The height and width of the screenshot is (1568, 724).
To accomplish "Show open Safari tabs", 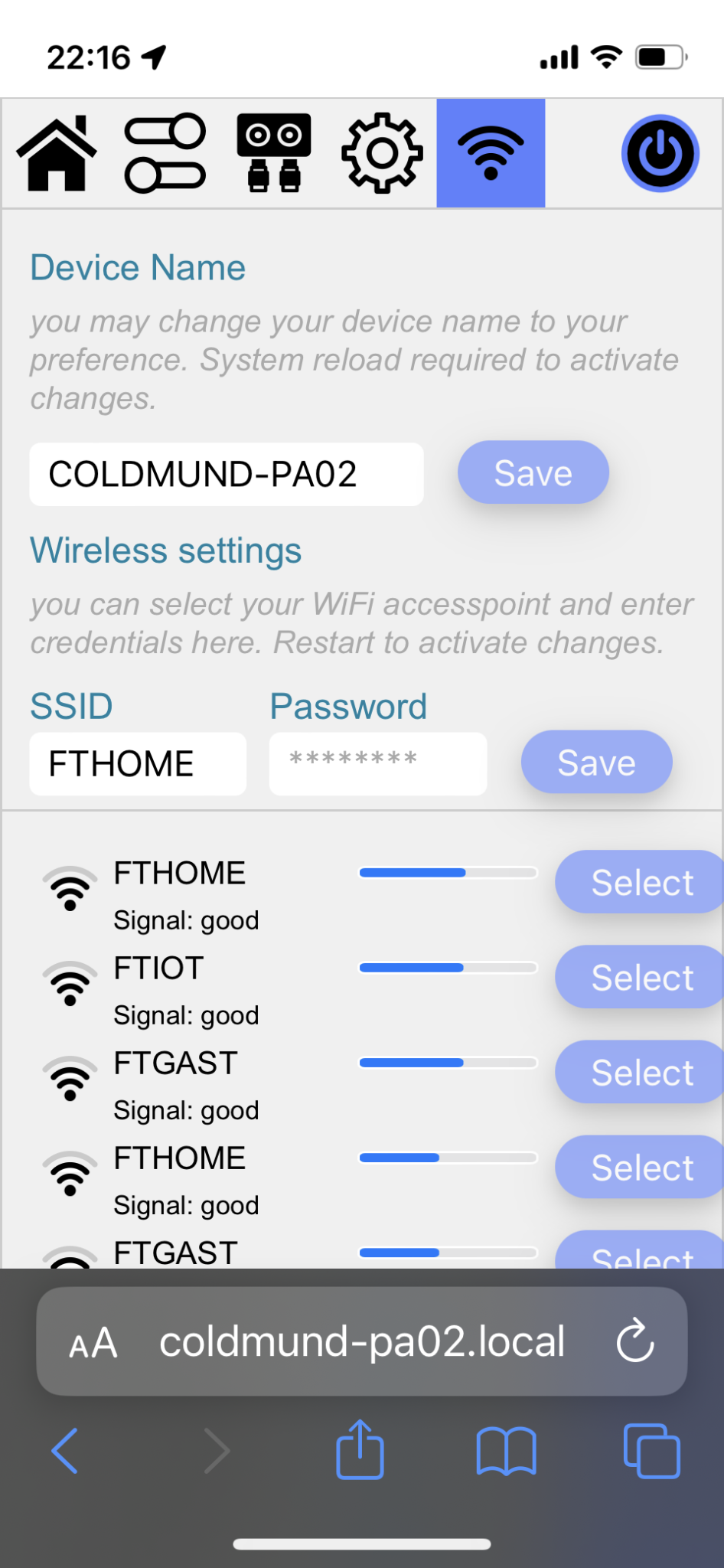I will [x=652, y=1451].
